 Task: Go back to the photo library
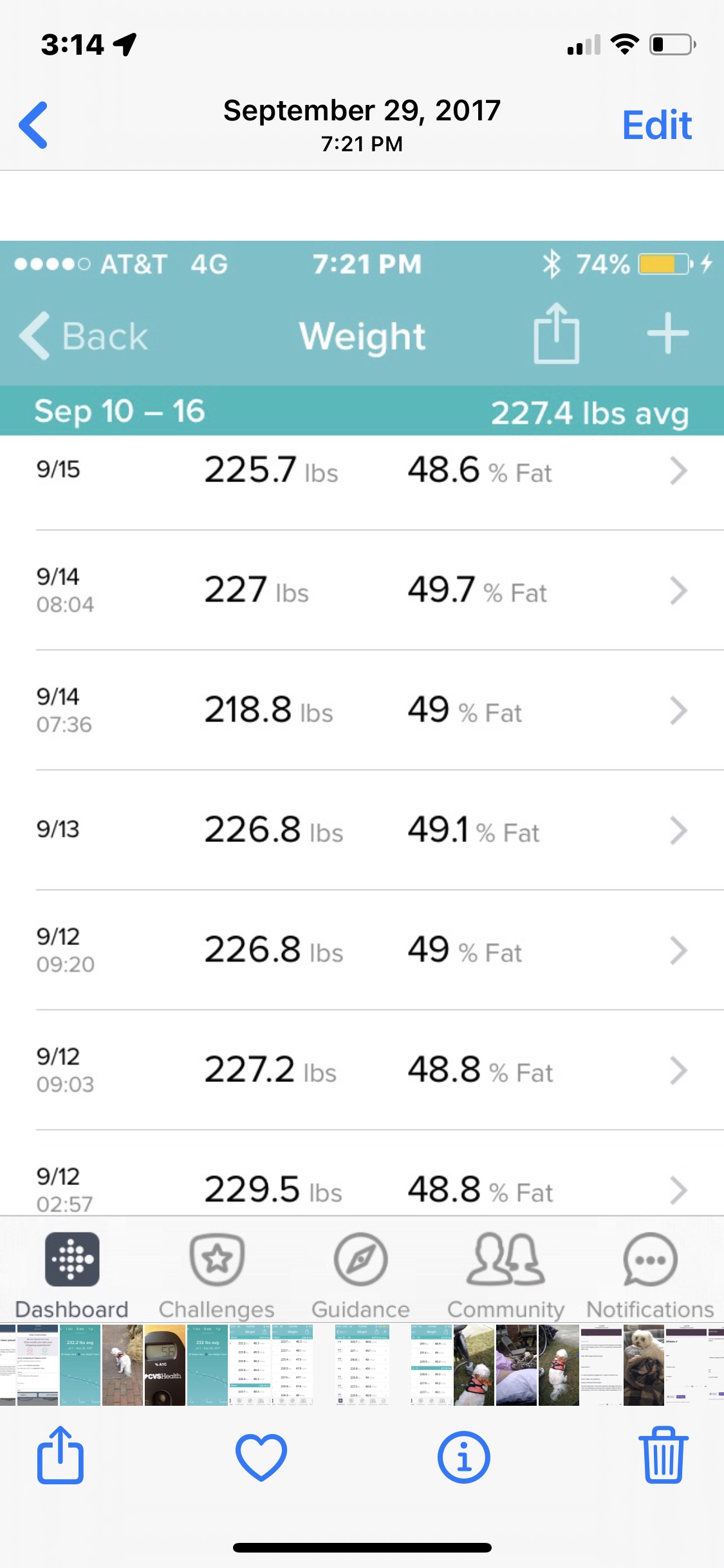[33, 124]
